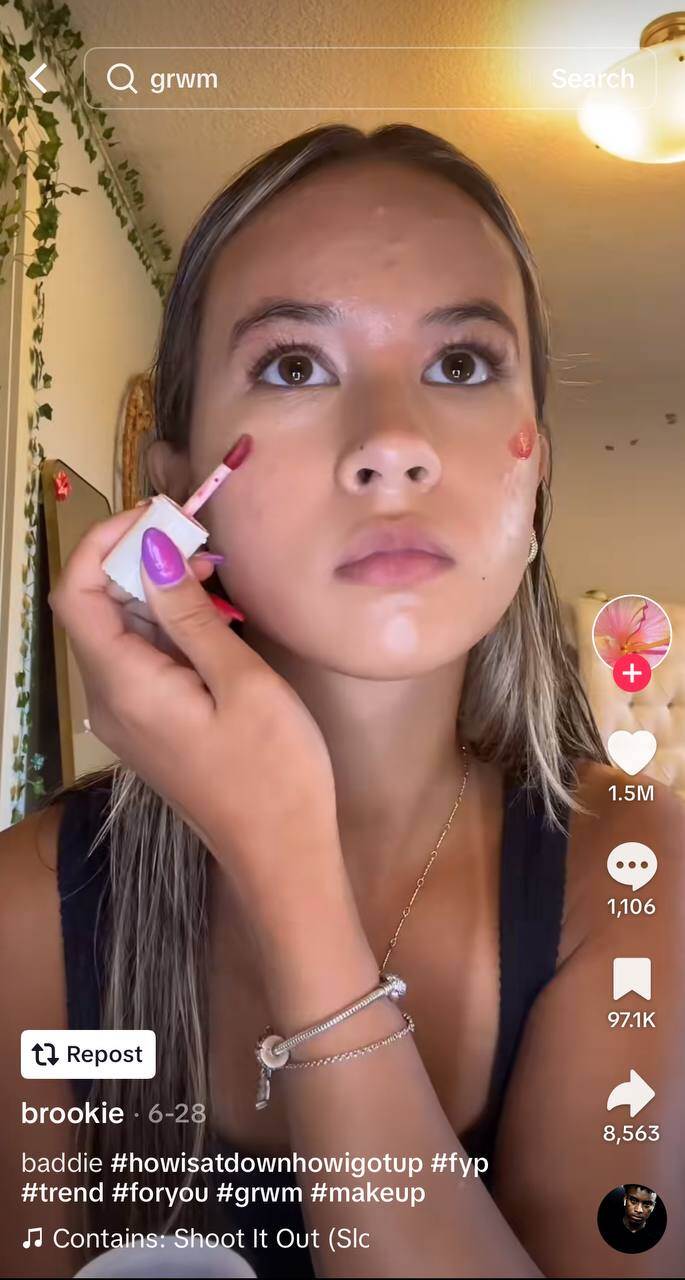Go back using the top arrow
This screenshot has height=1280, width=685.
pos(38,78)
